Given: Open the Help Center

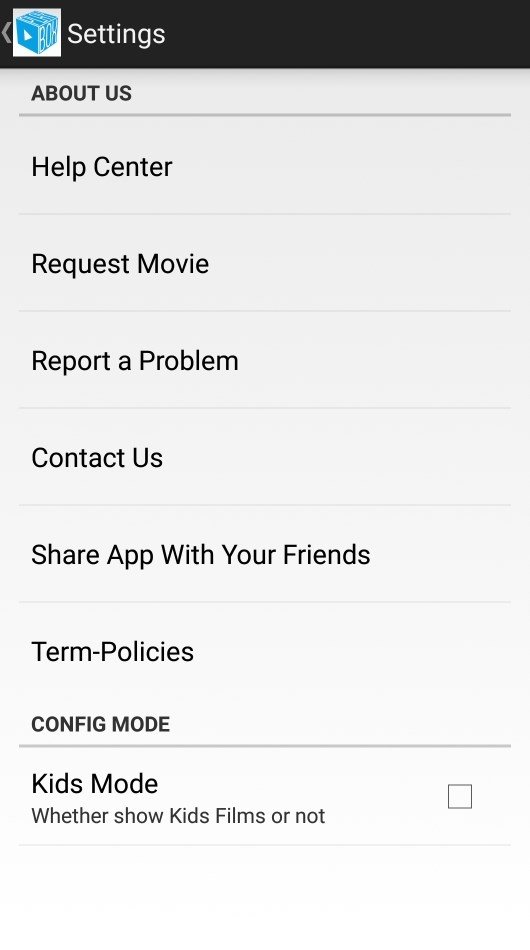Looking at the screenshot, I should 265,166.
